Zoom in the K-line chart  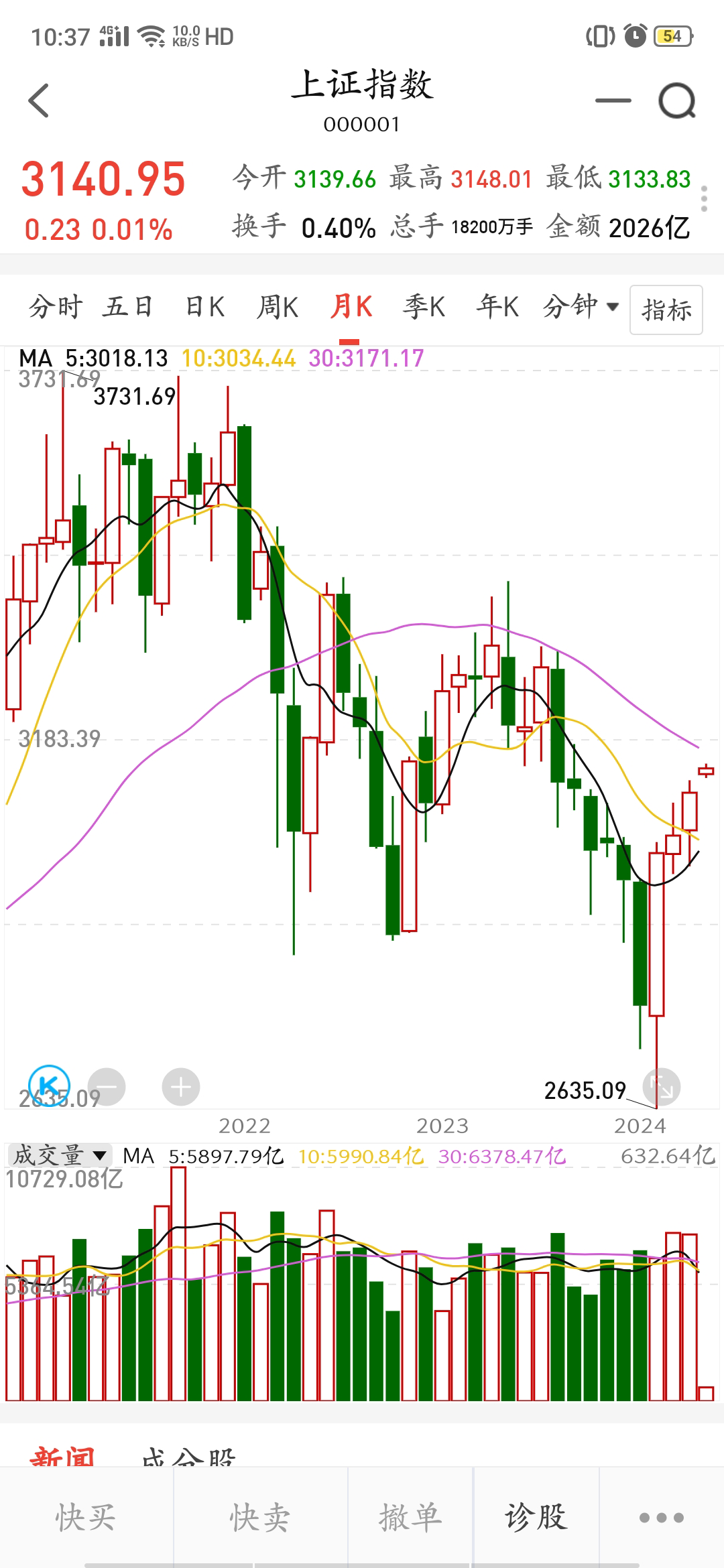181,1087
